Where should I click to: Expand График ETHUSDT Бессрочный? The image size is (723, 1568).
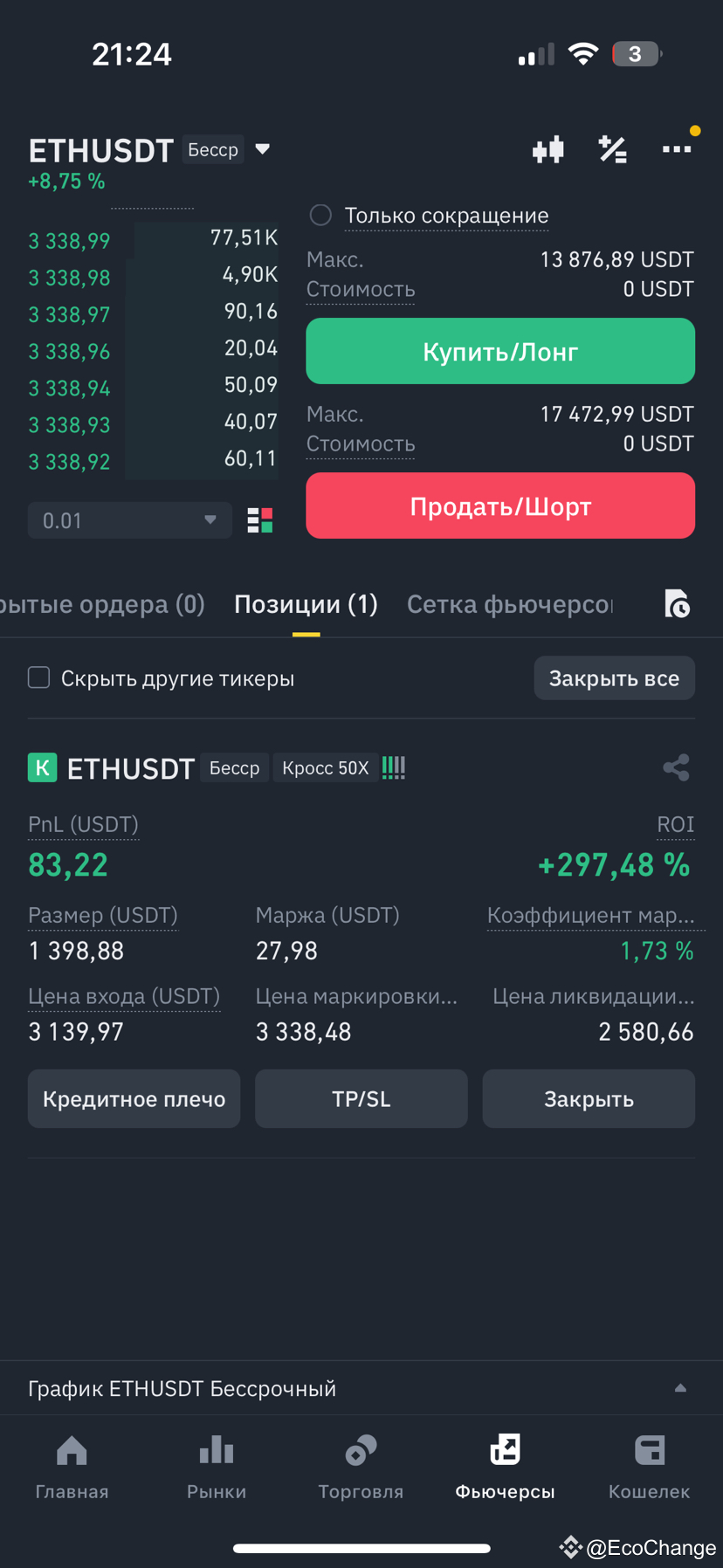pyautogui.click(x=361, y=1388)
